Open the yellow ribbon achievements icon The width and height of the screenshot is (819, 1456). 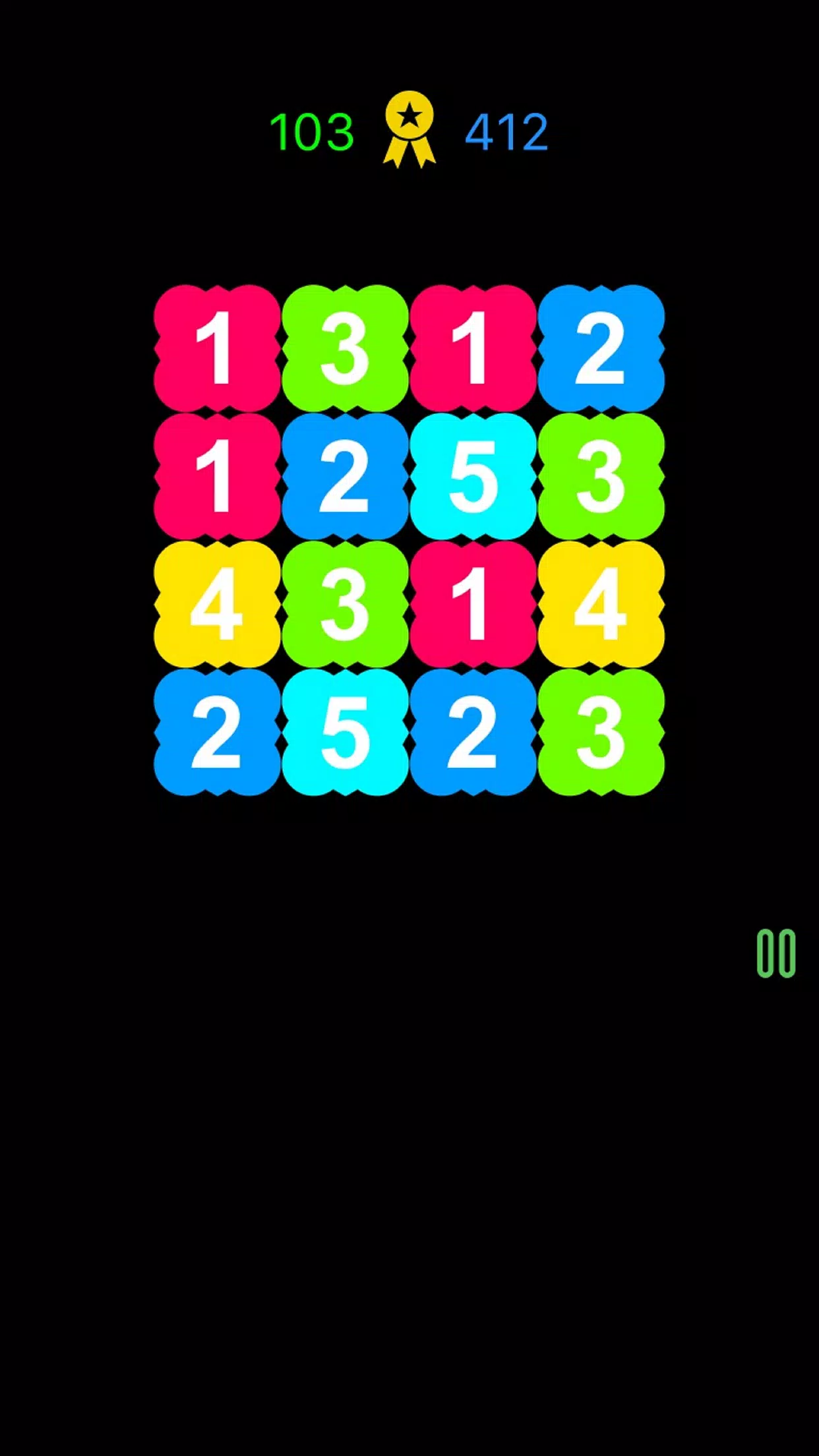click(x=409, y=129)
